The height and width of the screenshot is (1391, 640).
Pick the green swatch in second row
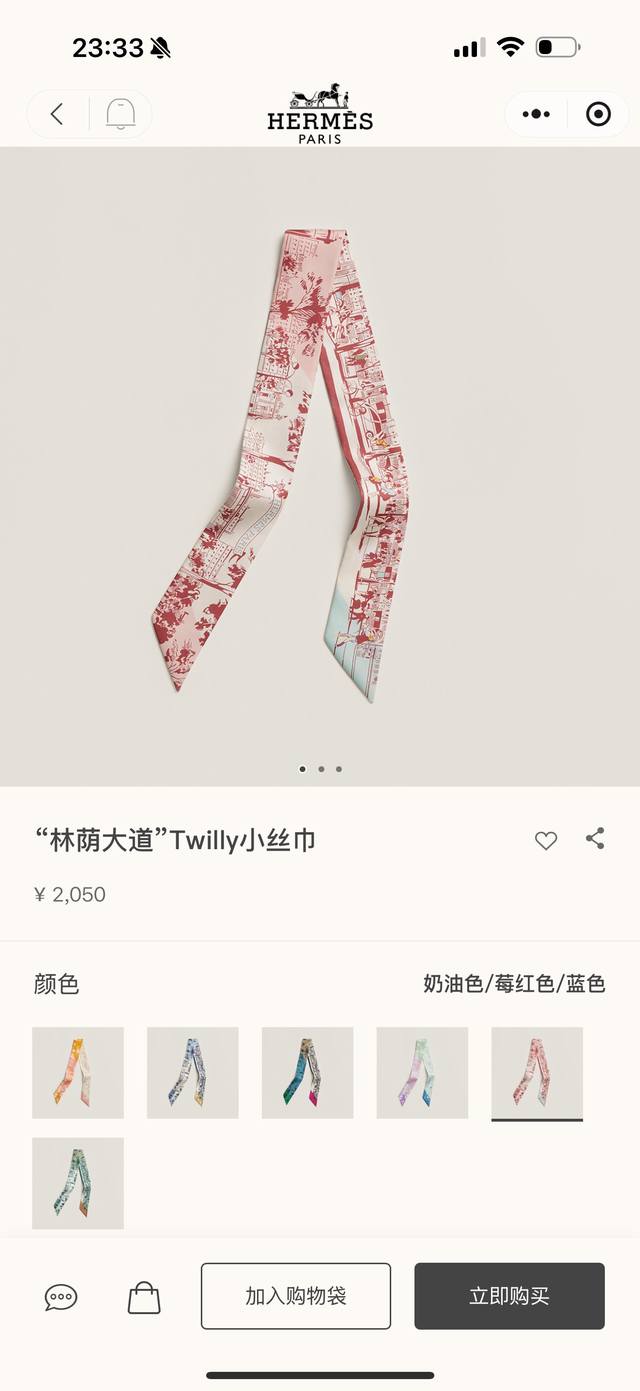point(78,1183)
